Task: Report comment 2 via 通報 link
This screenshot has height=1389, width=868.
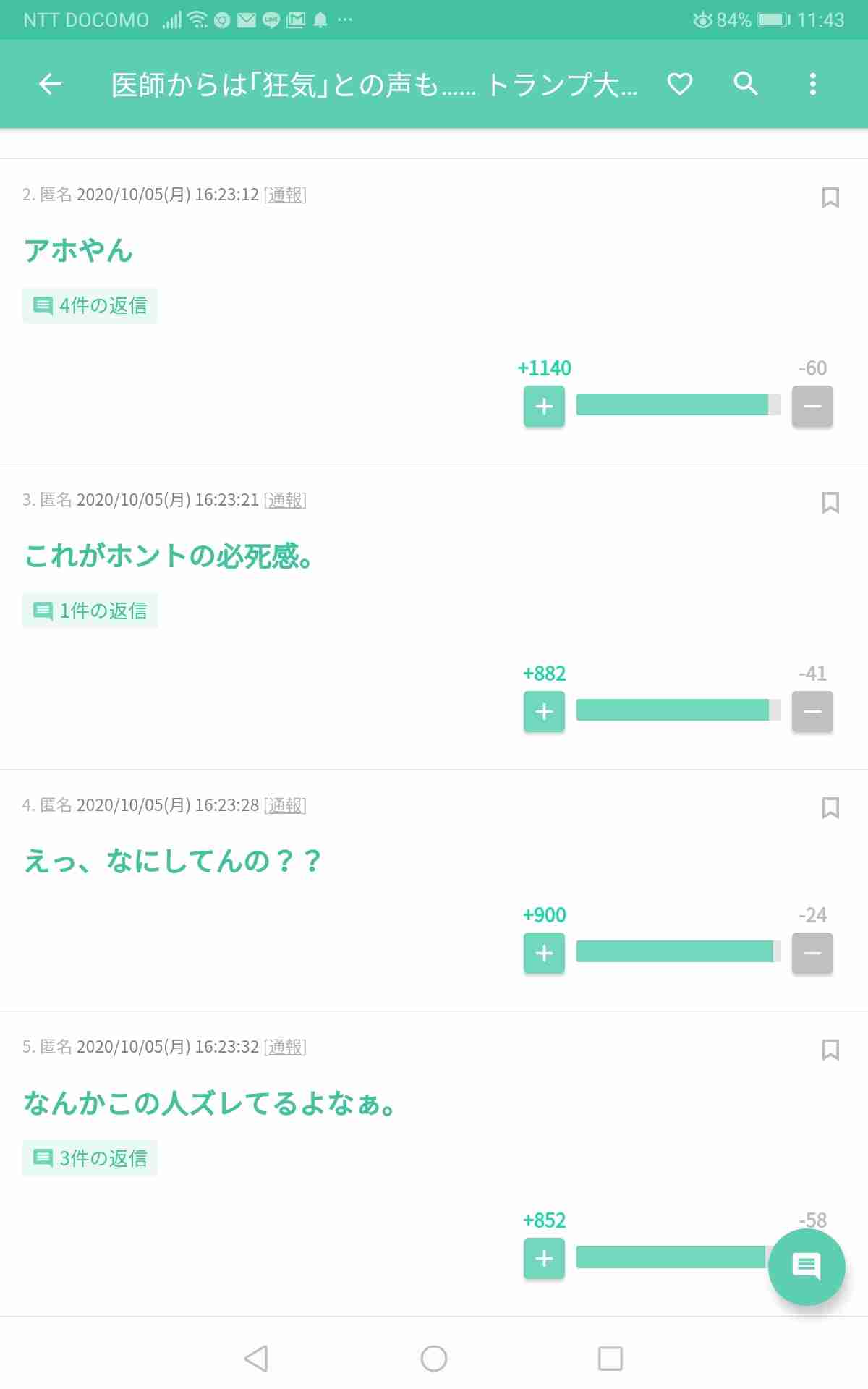Action: 285,195
